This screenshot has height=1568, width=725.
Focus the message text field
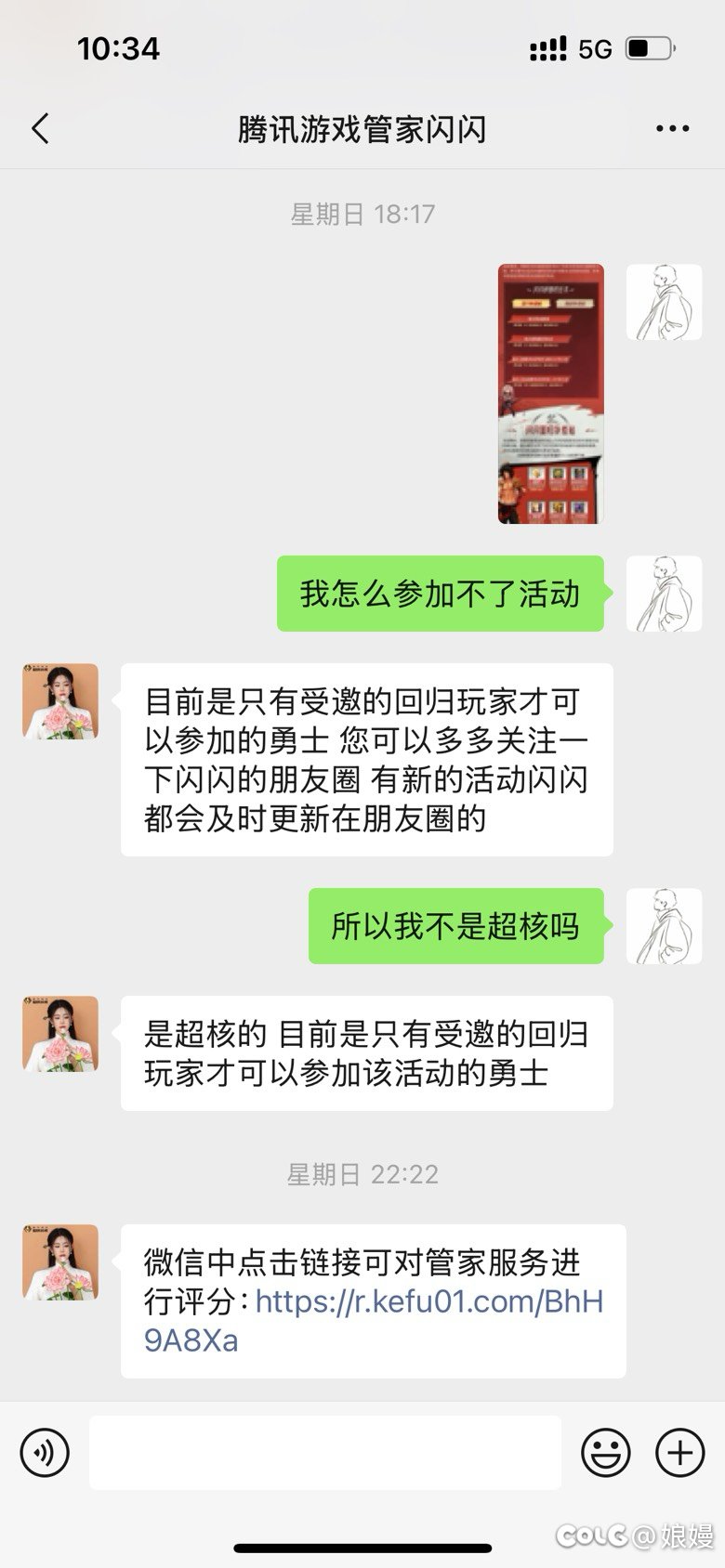pyautogui.click(x=325, y=1452)
